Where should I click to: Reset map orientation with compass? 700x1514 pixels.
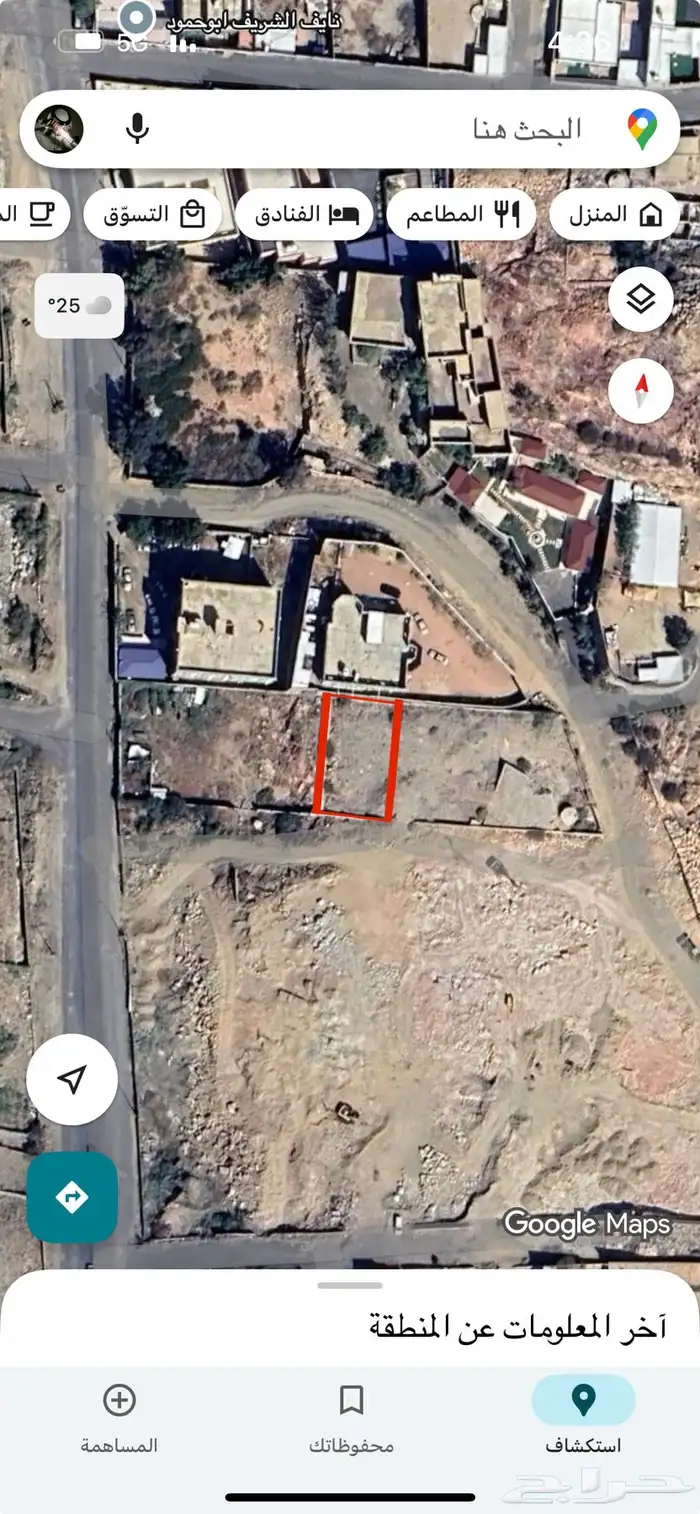point(640,390)
